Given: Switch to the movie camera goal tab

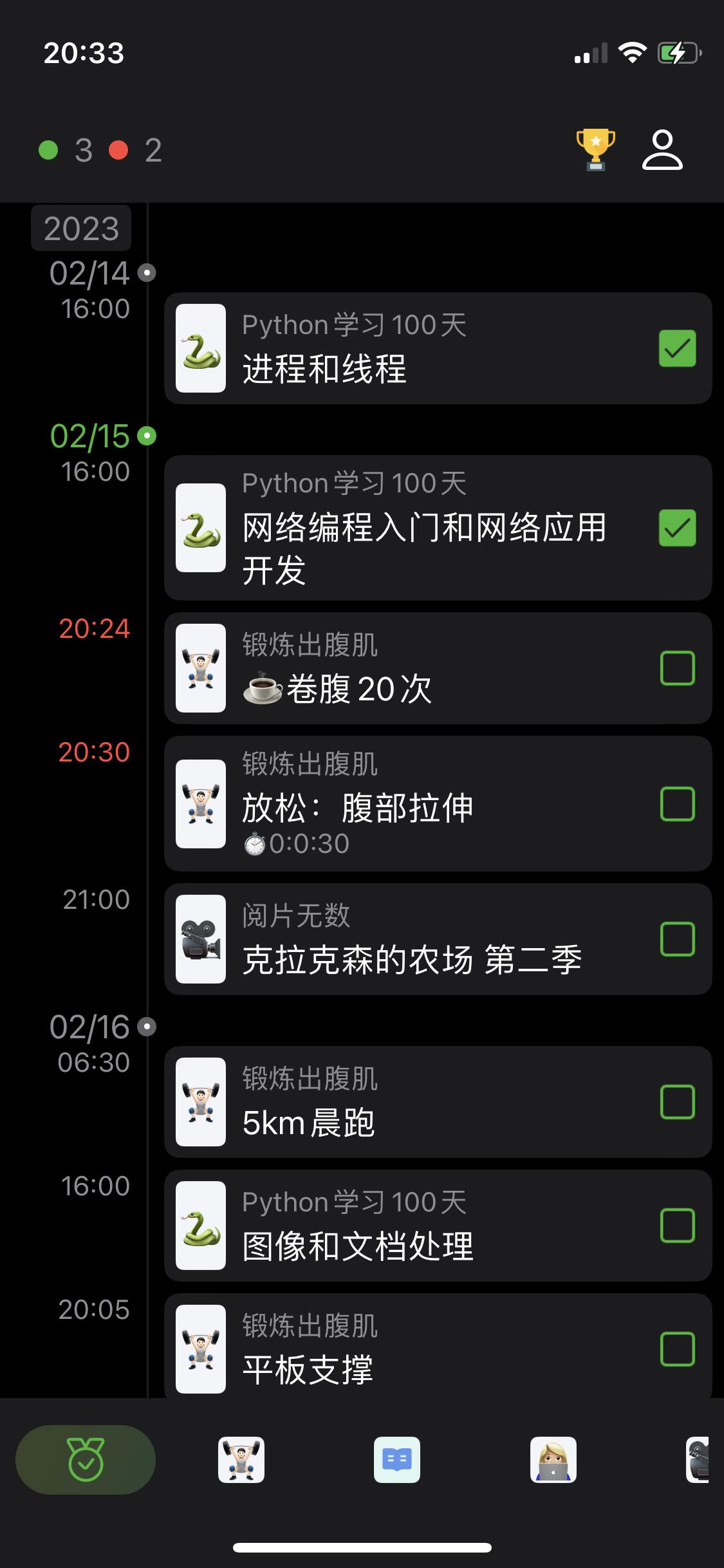Looking at the screenshot, I should 698,1460.
